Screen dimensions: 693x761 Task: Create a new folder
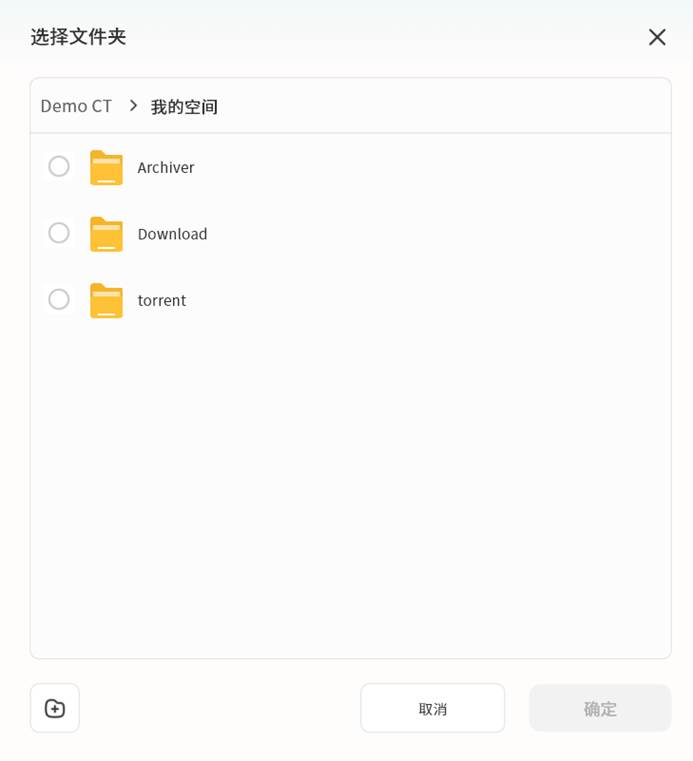point(55,708)
